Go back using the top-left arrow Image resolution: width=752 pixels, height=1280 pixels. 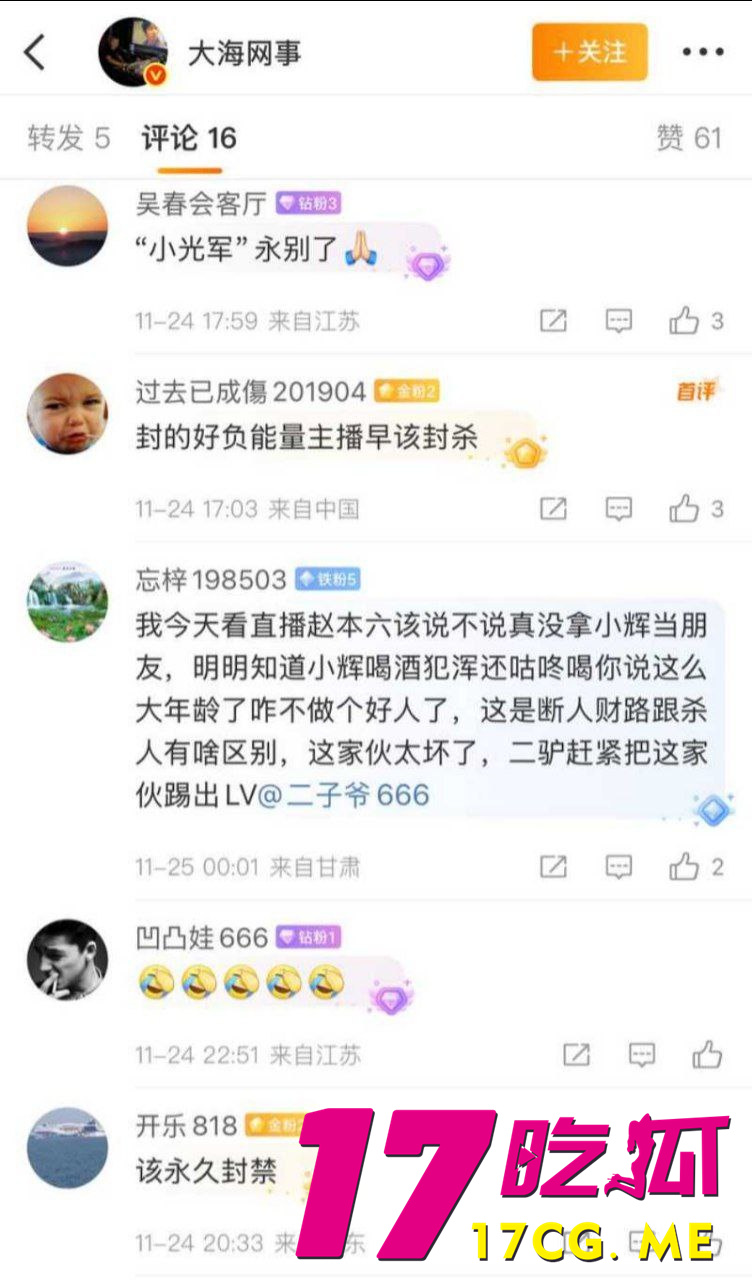[36, 53]
